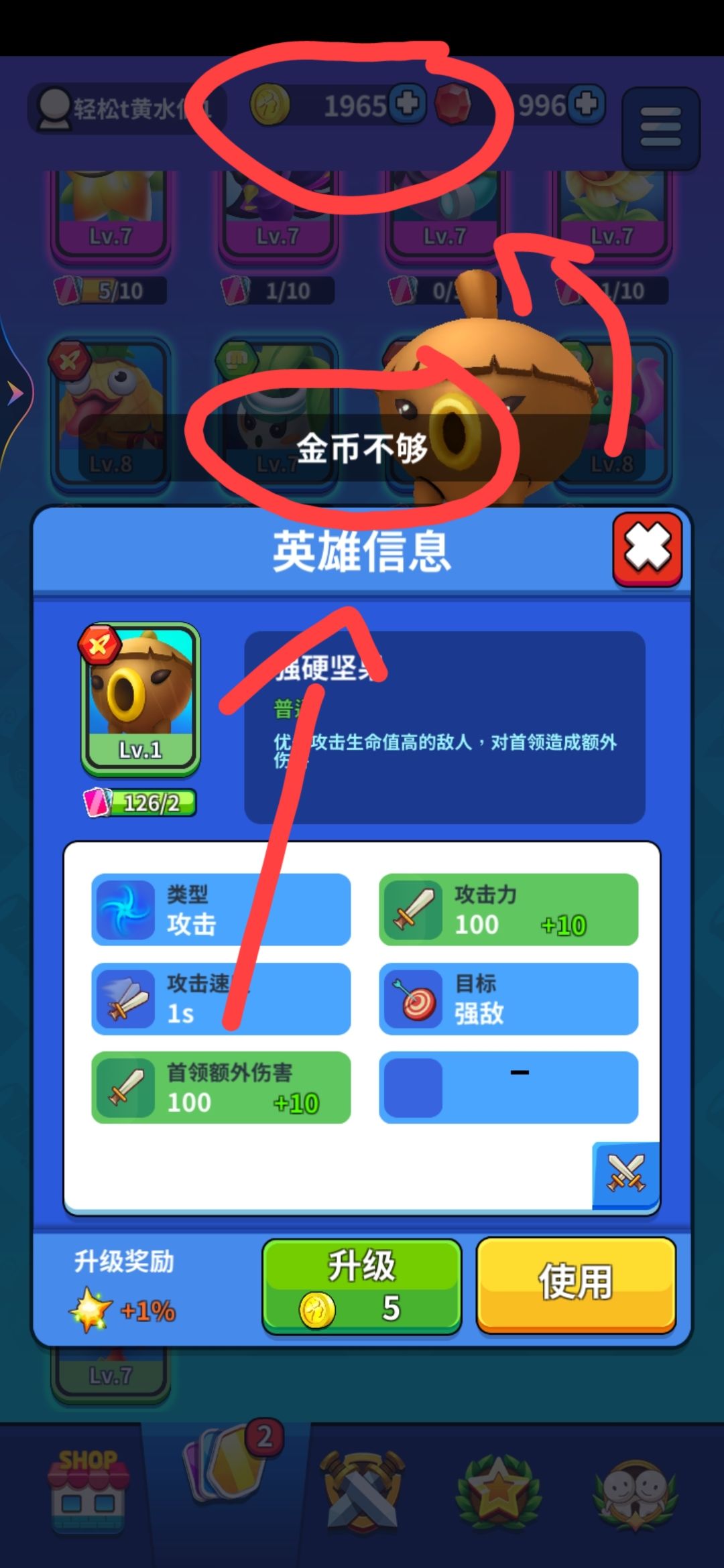
Task: Open the hamburger menu
Action: pos(661,127)
